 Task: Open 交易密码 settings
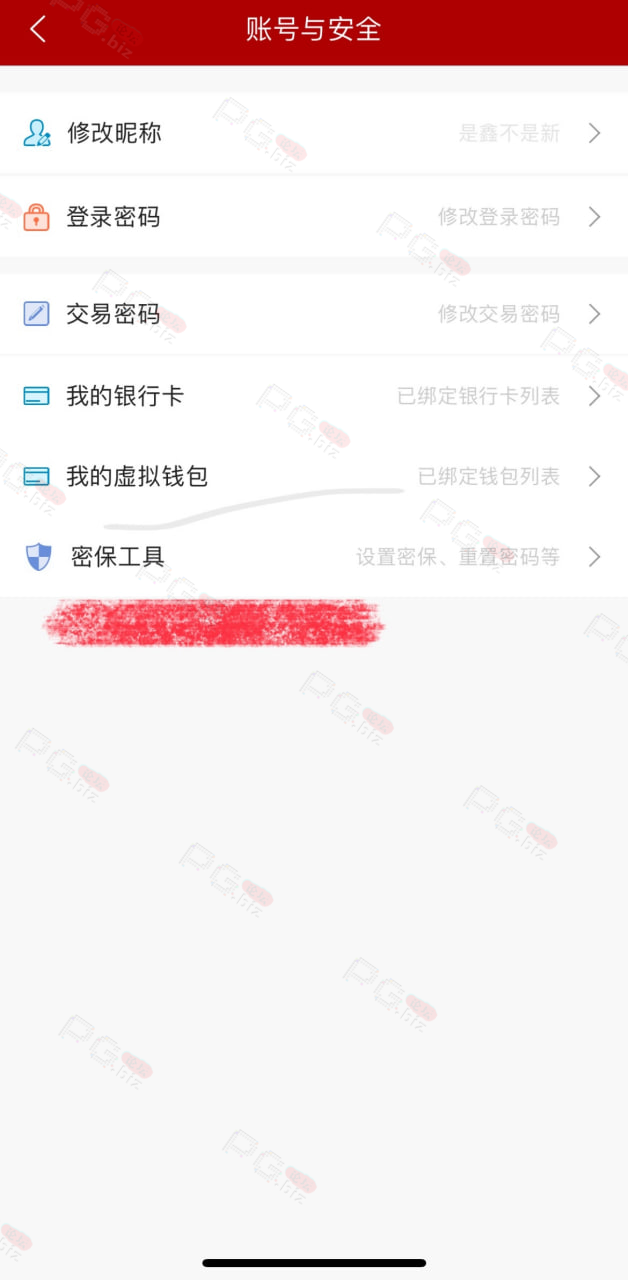click(314, 314)
